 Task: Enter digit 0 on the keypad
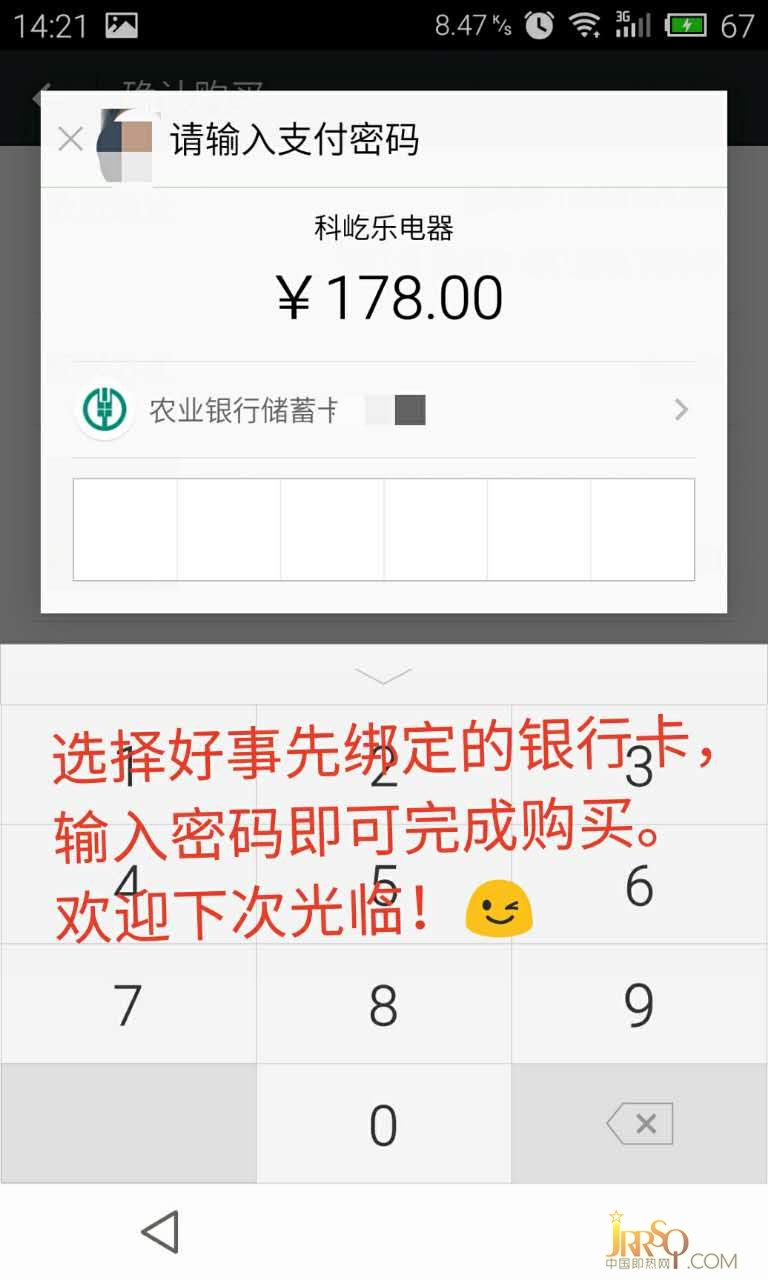click(x=383, y=1125)
